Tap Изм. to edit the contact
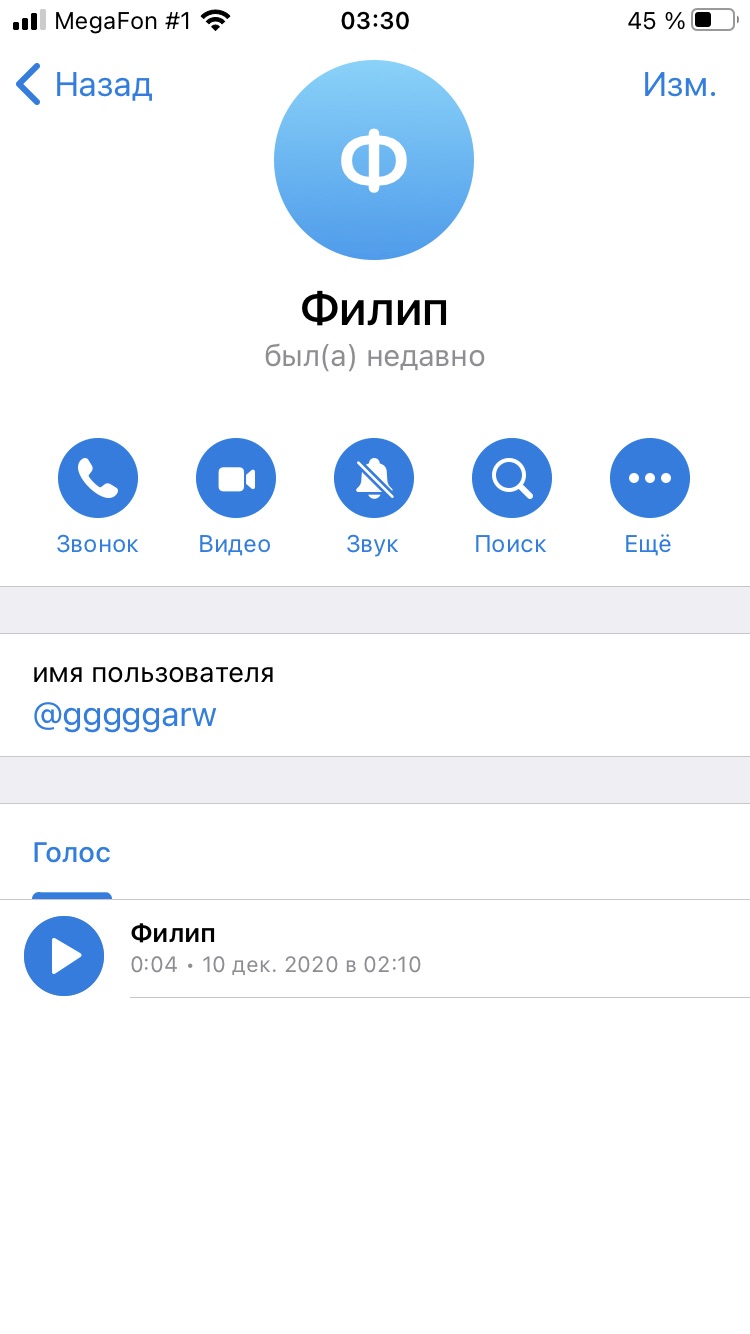This screenshot has height=1334, width=750. [x=680, y=85]
